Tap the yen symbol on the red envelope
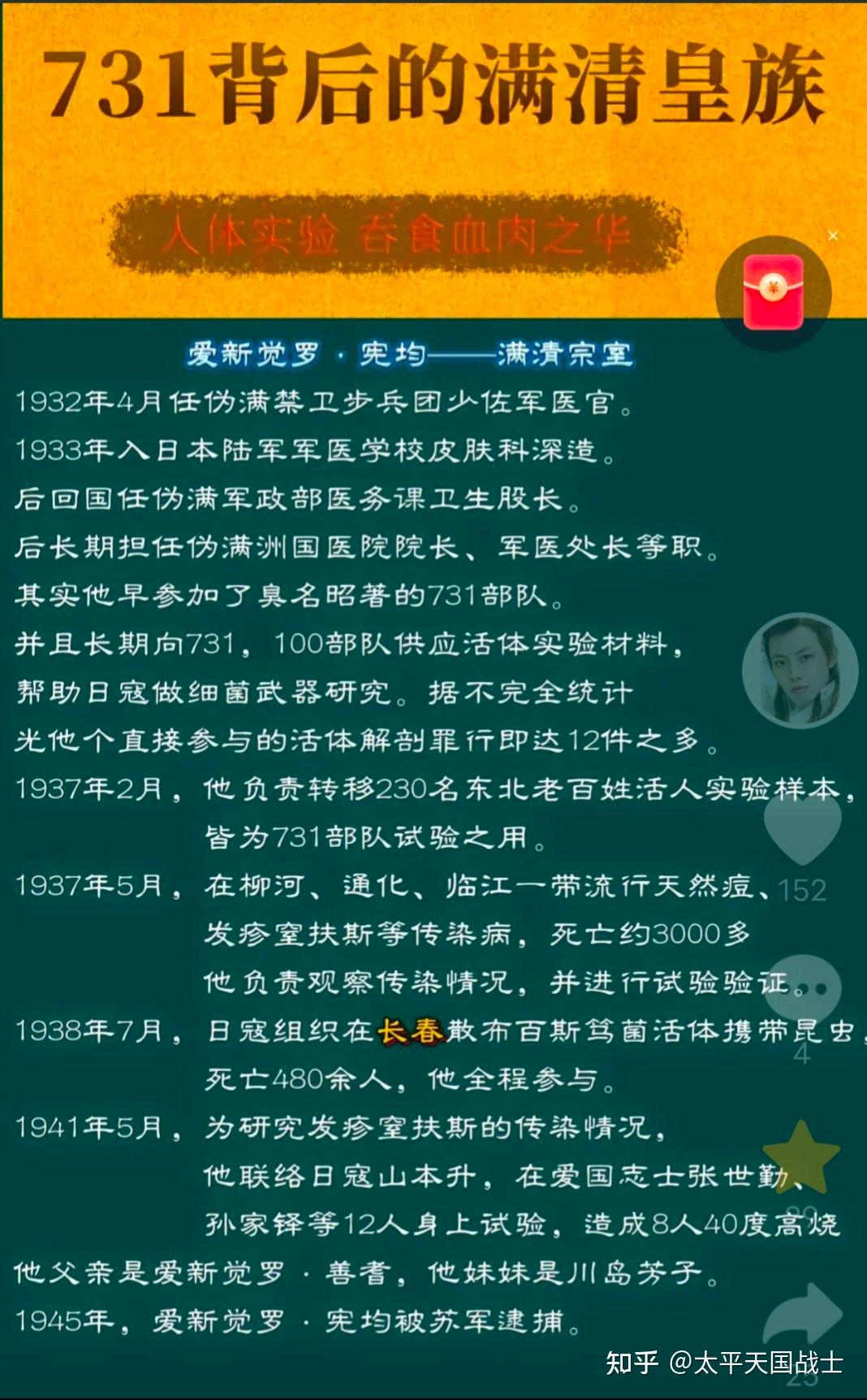 pos(772,284)
